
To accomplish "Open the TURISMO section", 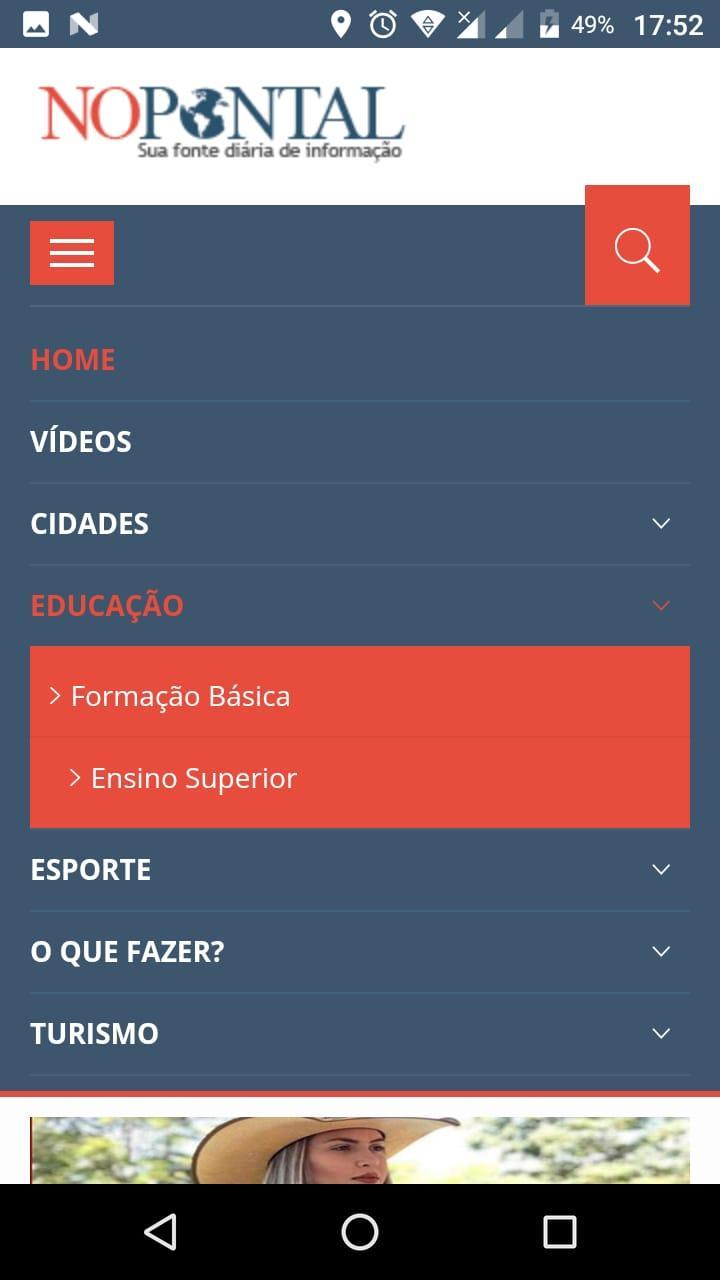I will [x=95, y=1034].
